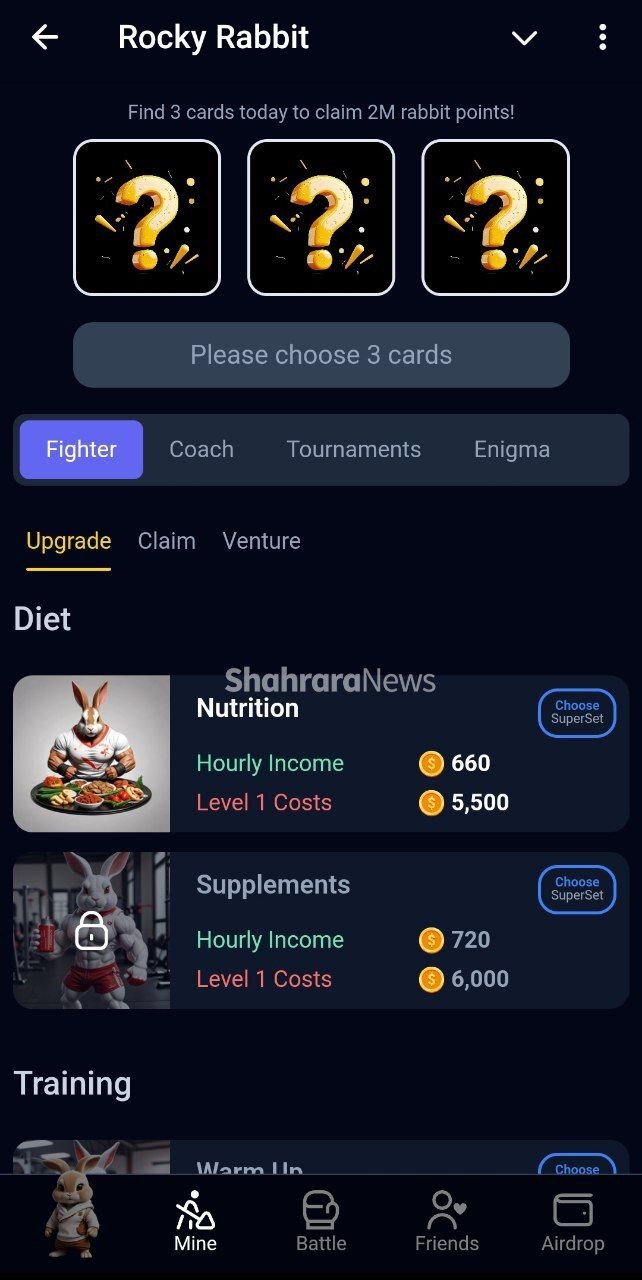The height and width of the screenshot is (1280, 642).
Task: Select the Upgrade sub-tab
Action: [x=68, y=541]
